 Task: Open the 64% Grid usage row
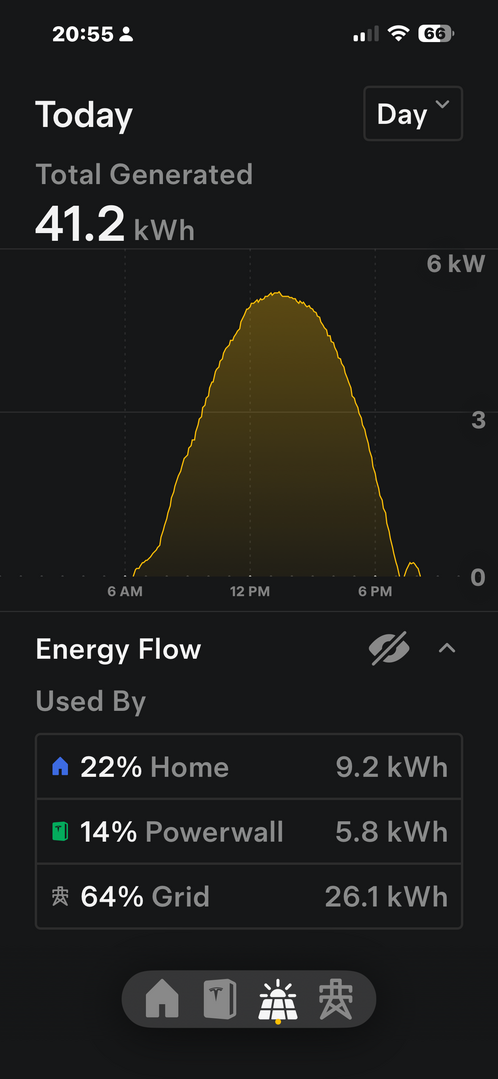[249, 896]
